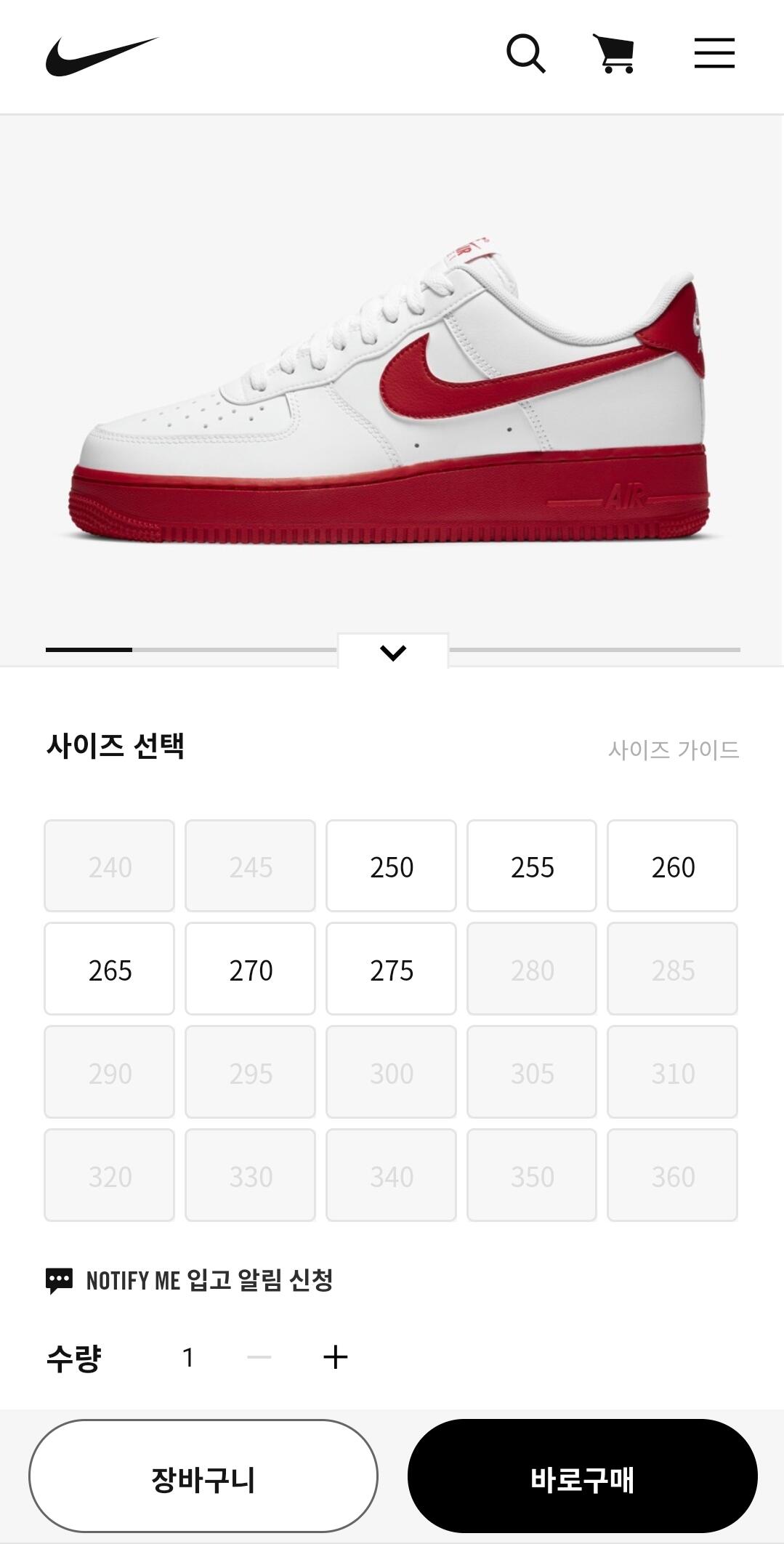
Task: Choose size 275
Action: (x=391, y=970)
